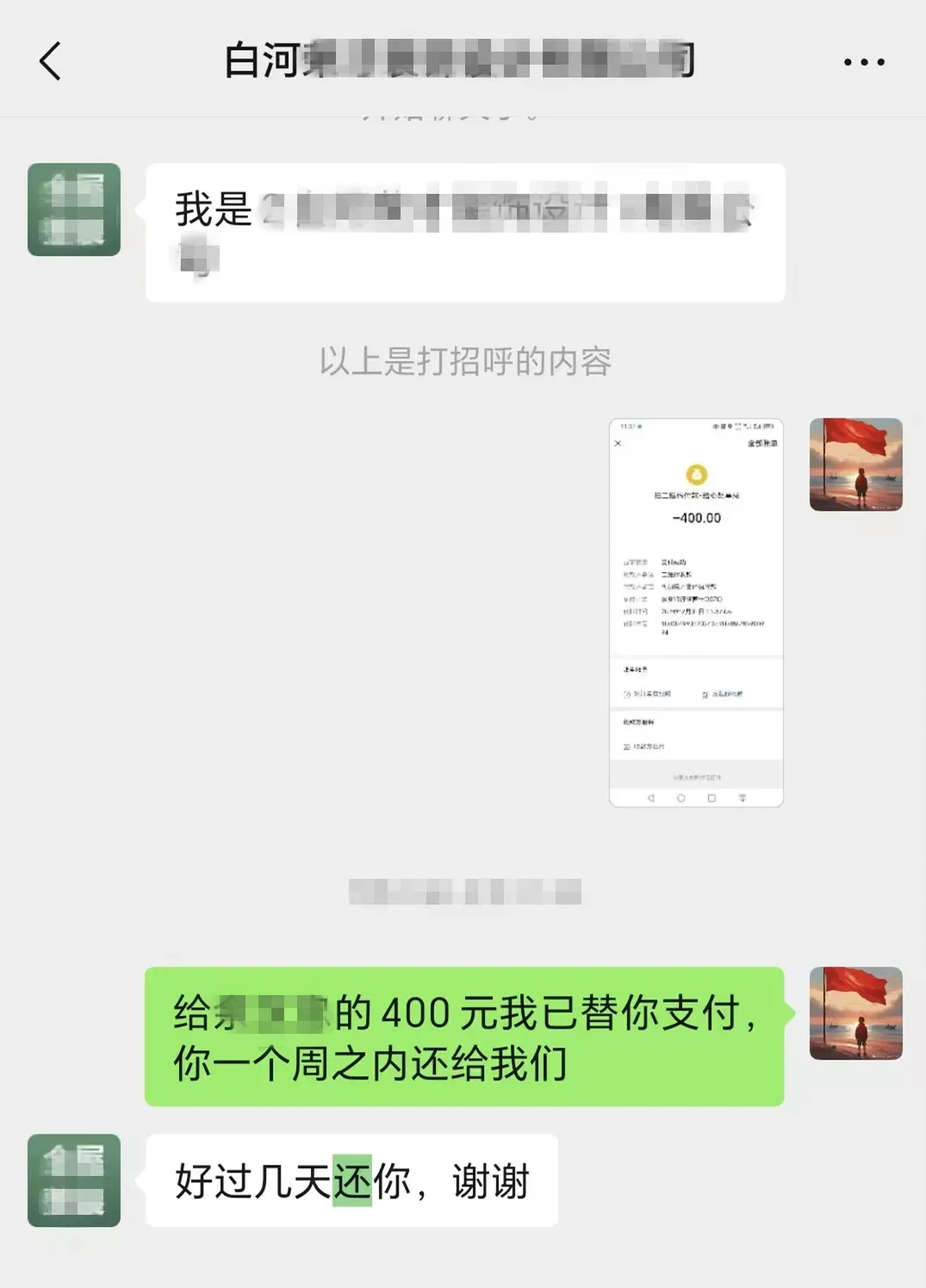Go back using the top-left arrow
Viewport: 926px width, 1288px height.
point(51,61)
